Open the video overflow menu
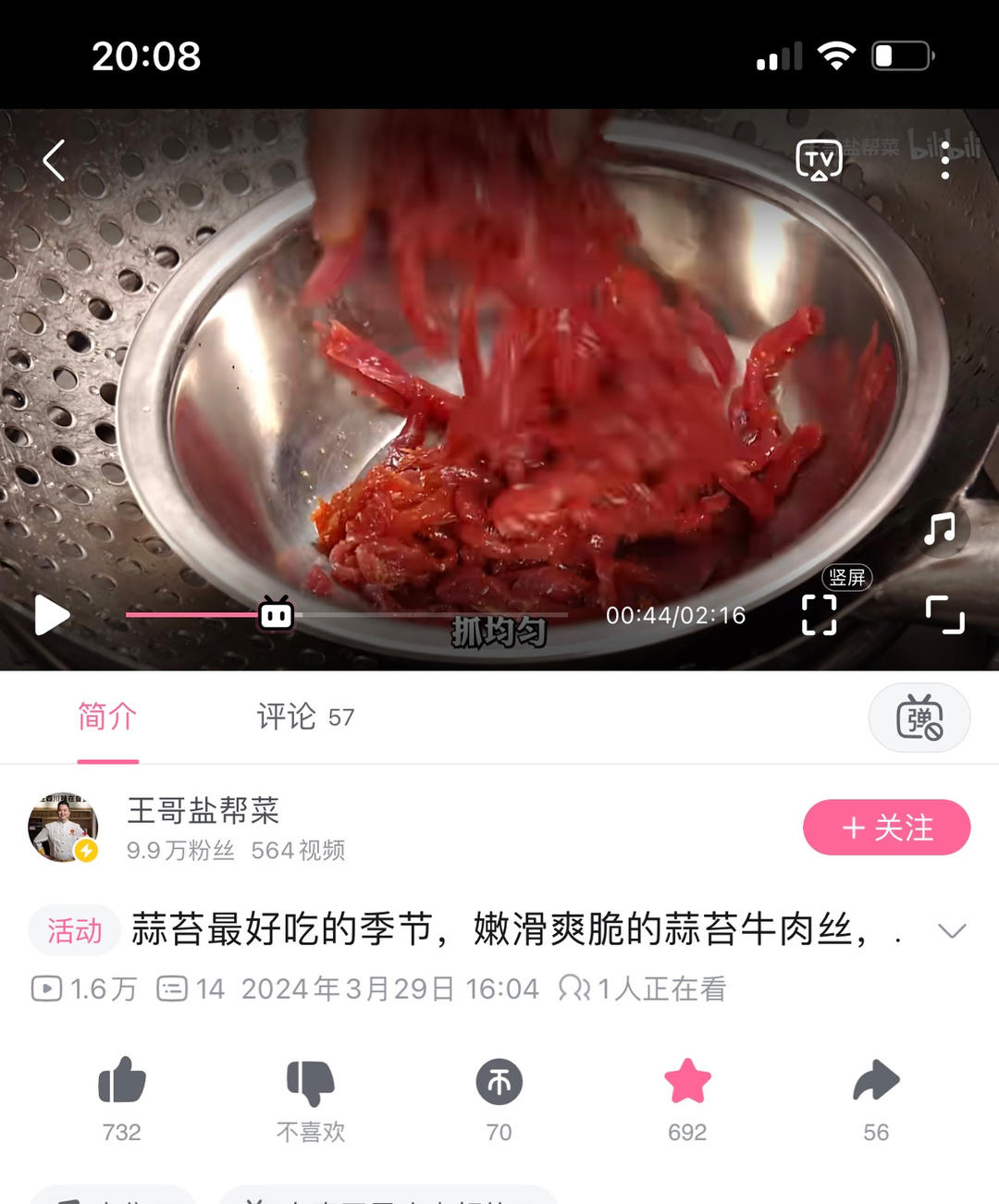This screenshot has width=999, height=1204. tap(944, 161)
